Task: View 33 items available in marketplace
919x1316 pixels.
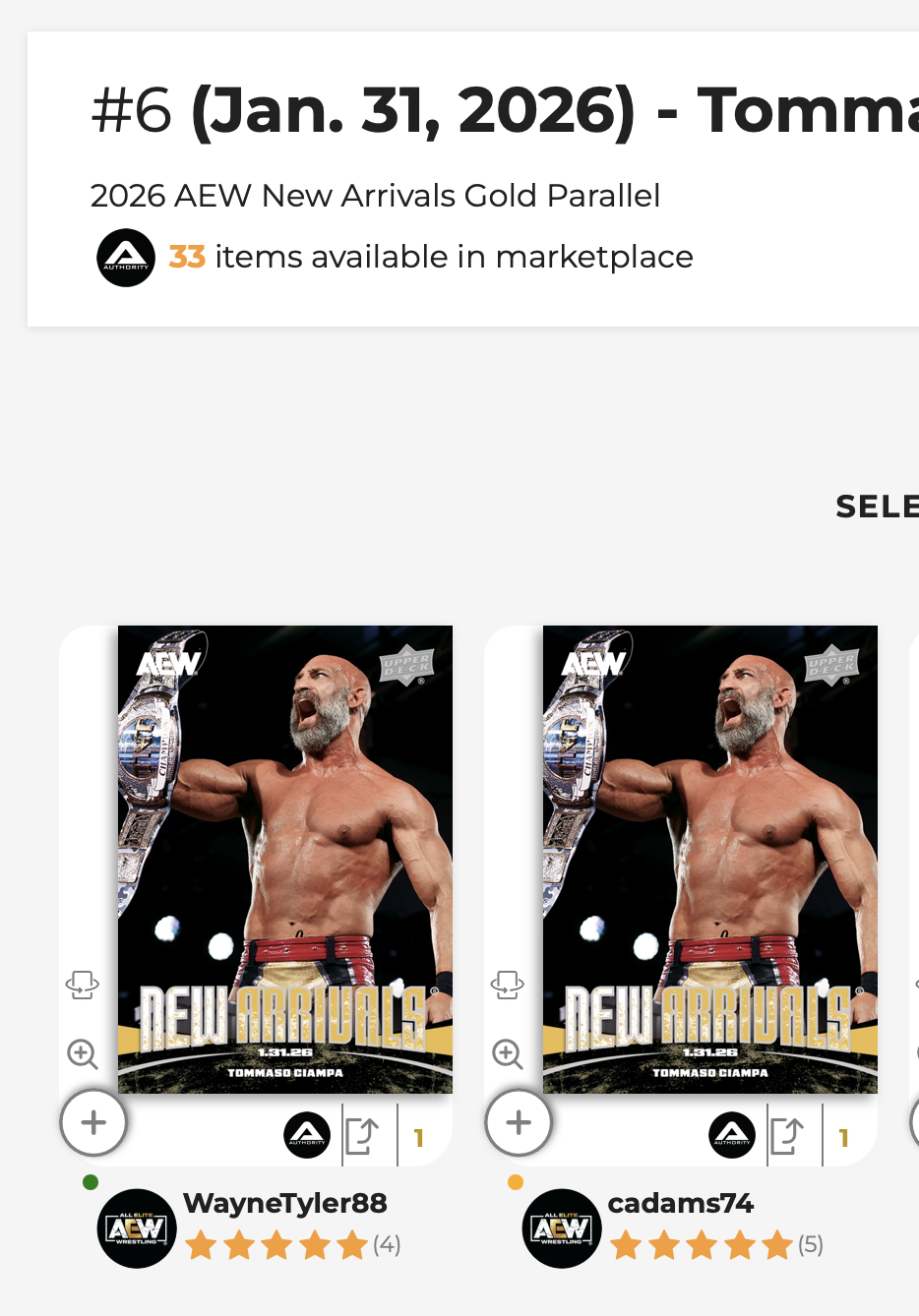Action: tap(430, 257)
